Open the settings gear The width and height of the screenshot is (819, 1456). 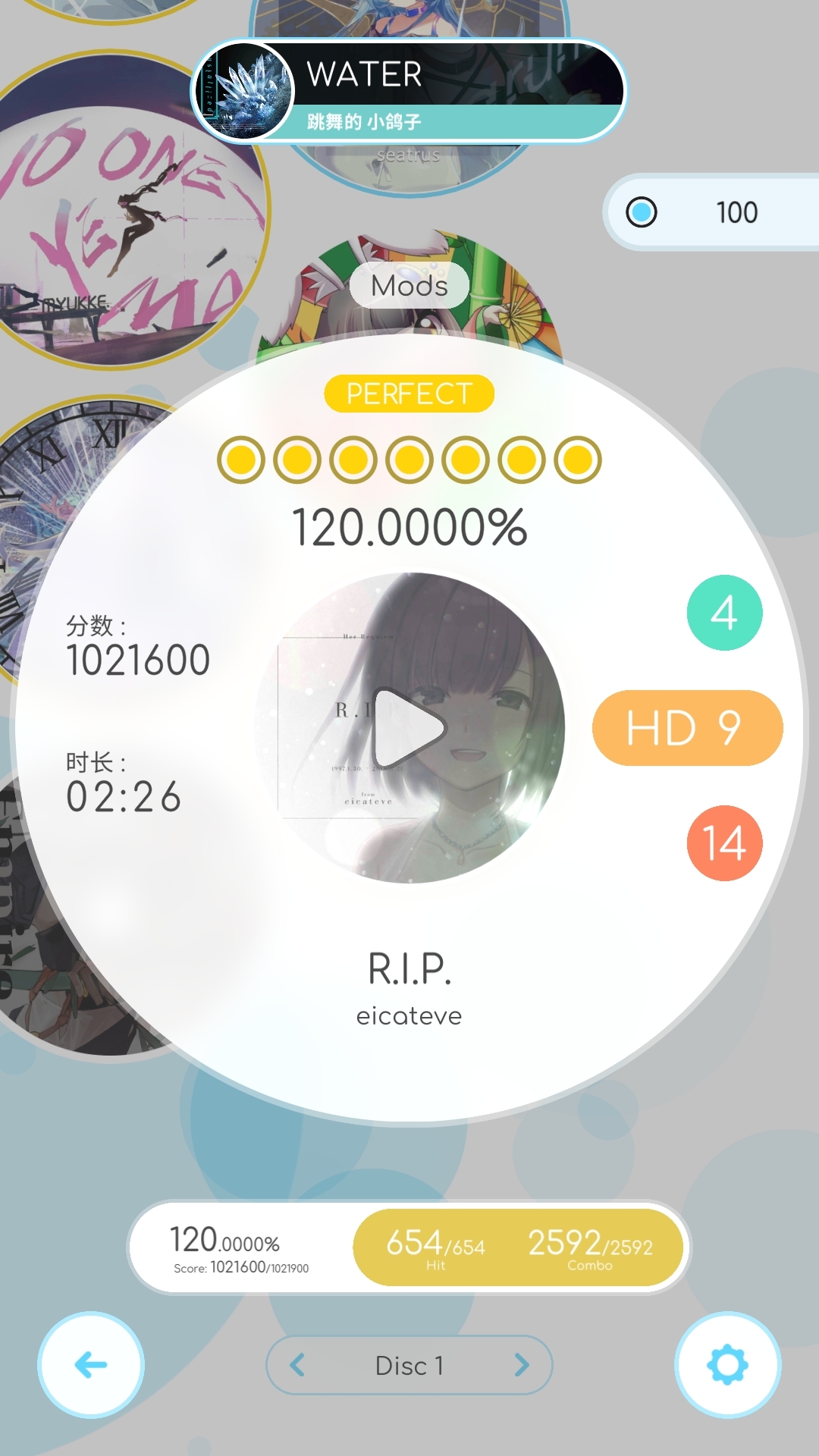click(x=727, y=1365)
